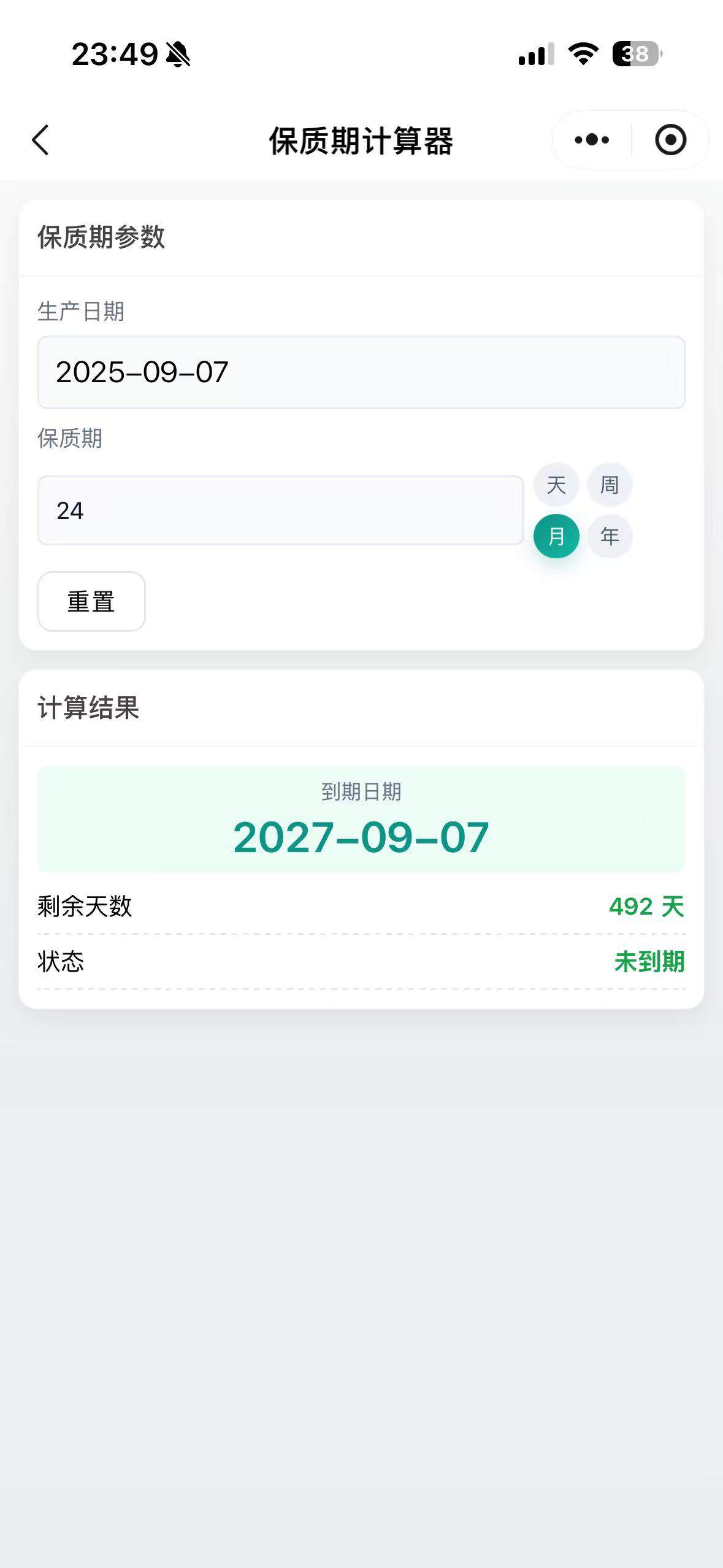
Task: Select 月 as the shelf-life unit
Action: (556, 536)
